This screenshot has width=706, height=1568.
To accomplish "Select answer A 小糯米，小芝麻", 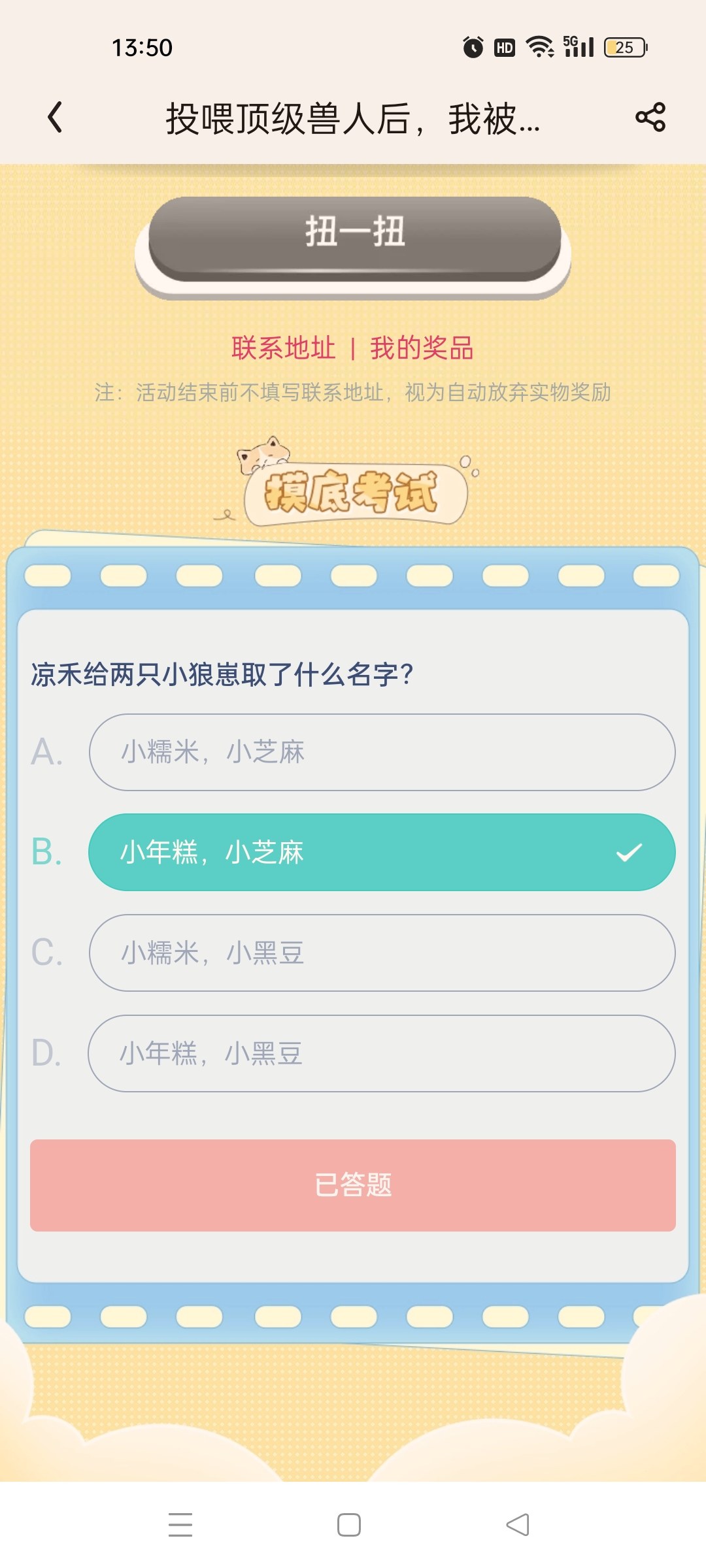I will [x=382, y=752].
